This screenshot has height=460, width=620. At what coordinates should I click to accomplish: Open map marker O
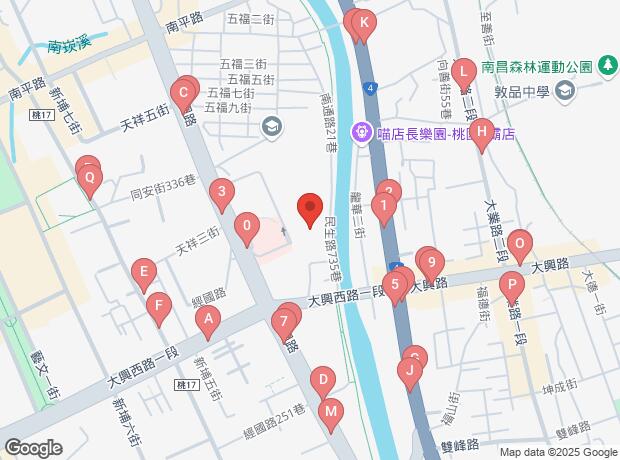pyautogui.click(x=519, y=243)
